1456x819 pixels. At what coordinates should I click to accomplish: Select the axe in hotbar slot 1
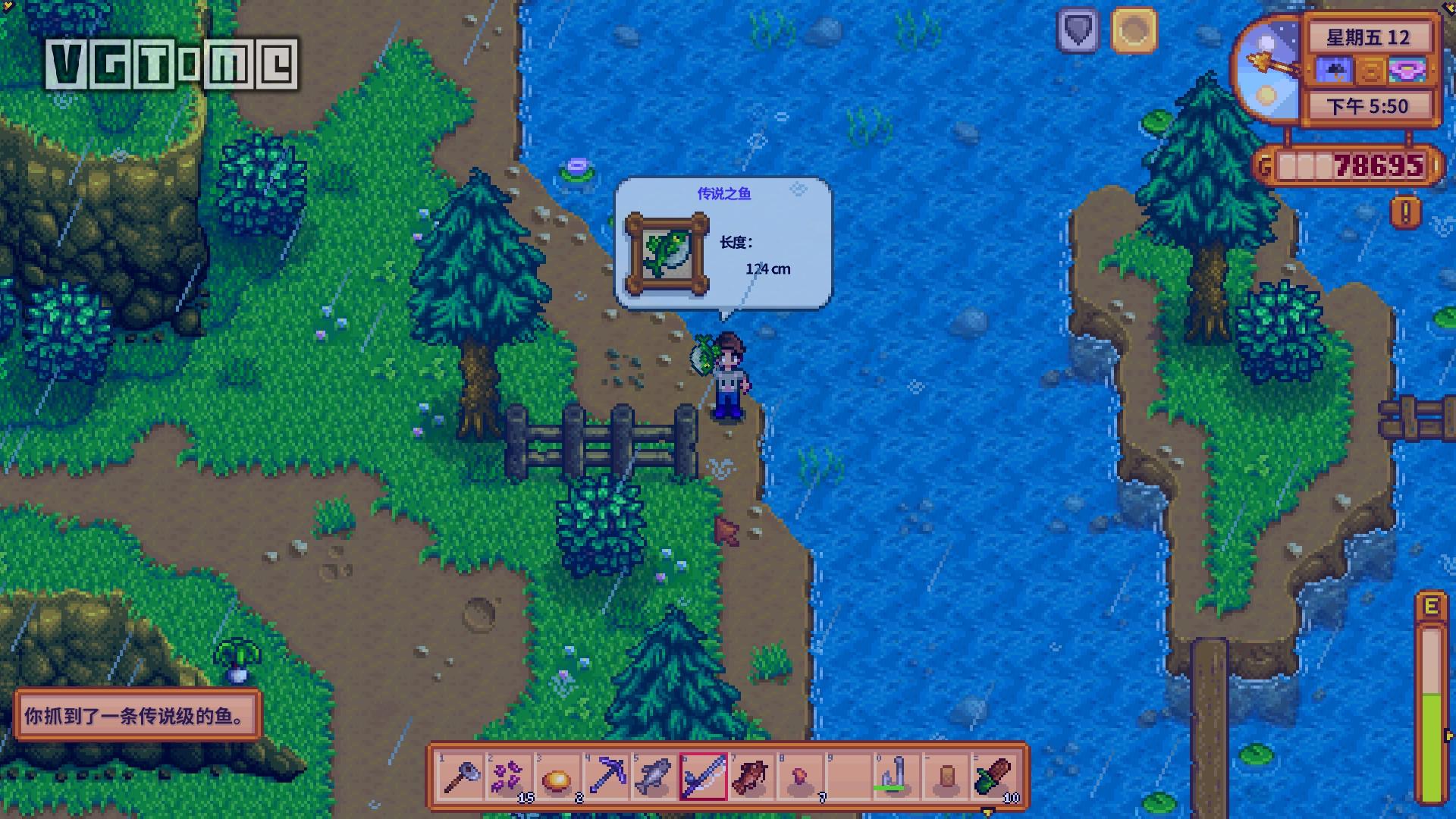(x=461, y=777)
